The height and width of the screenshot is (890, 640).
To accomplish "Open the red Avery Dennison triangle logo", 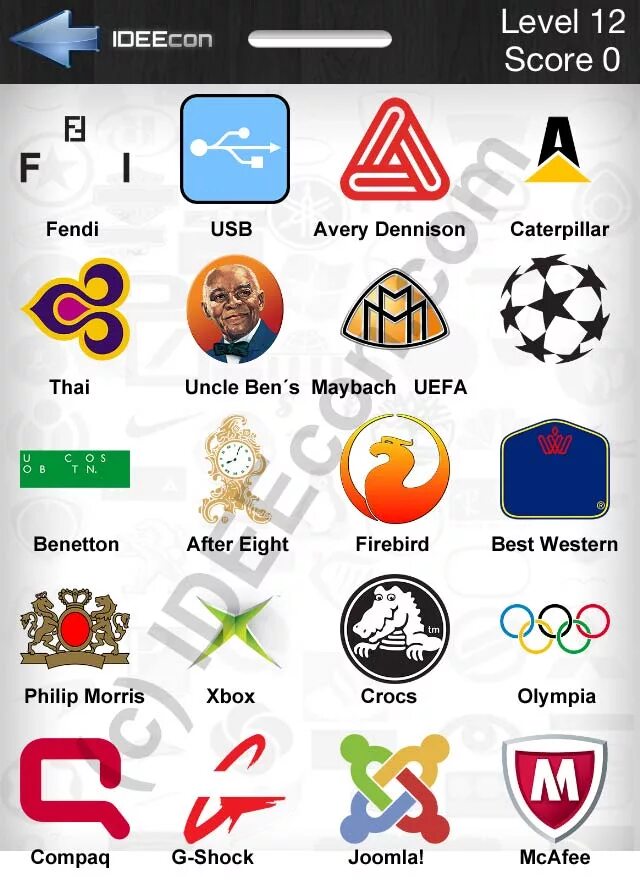I will point(394,149).
